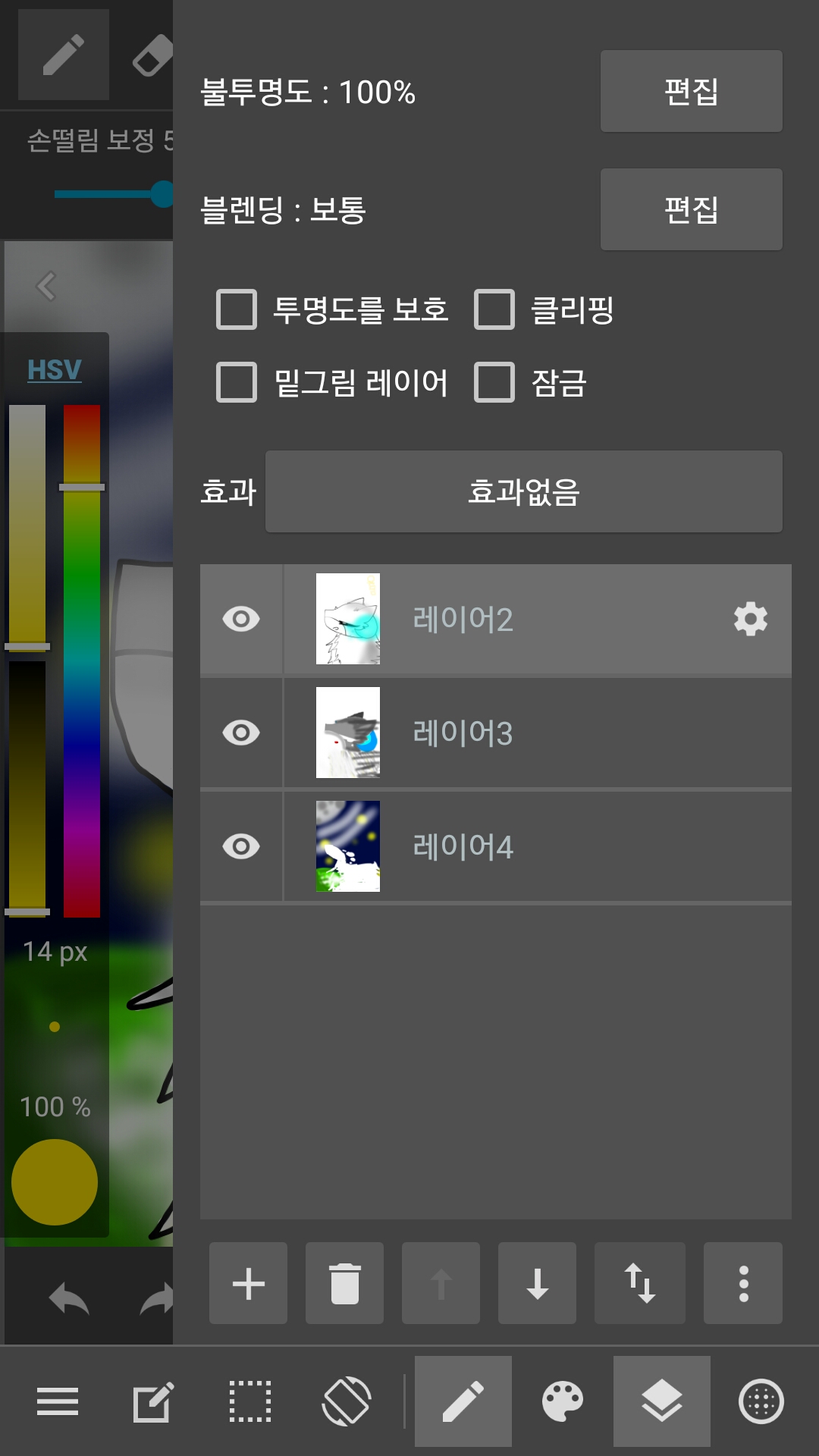This screenshot has height=1456, width=819.
Task: Toggle visibility of 레이어3
Action: point(241,733)
